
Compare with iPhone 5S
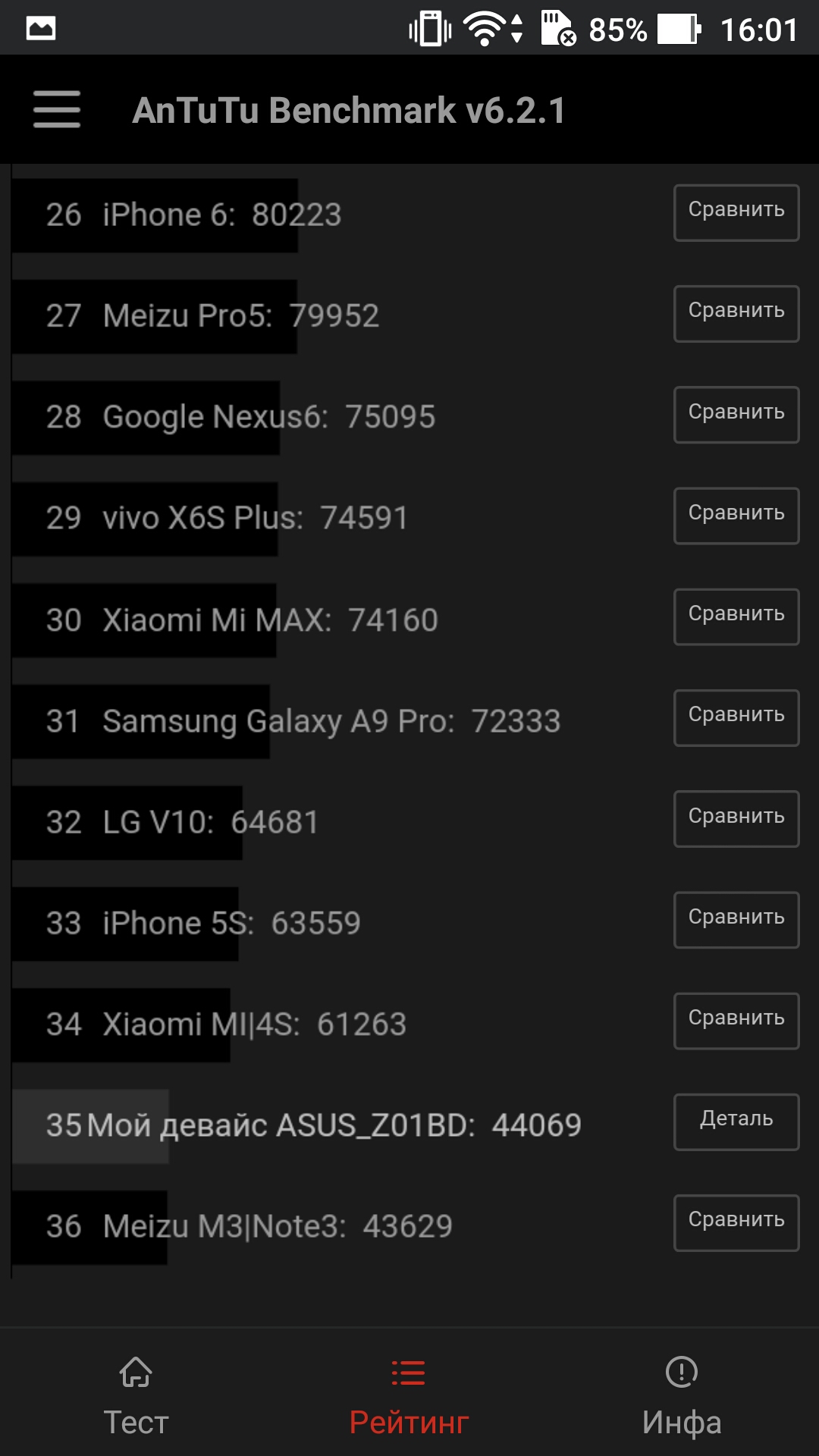736,920
